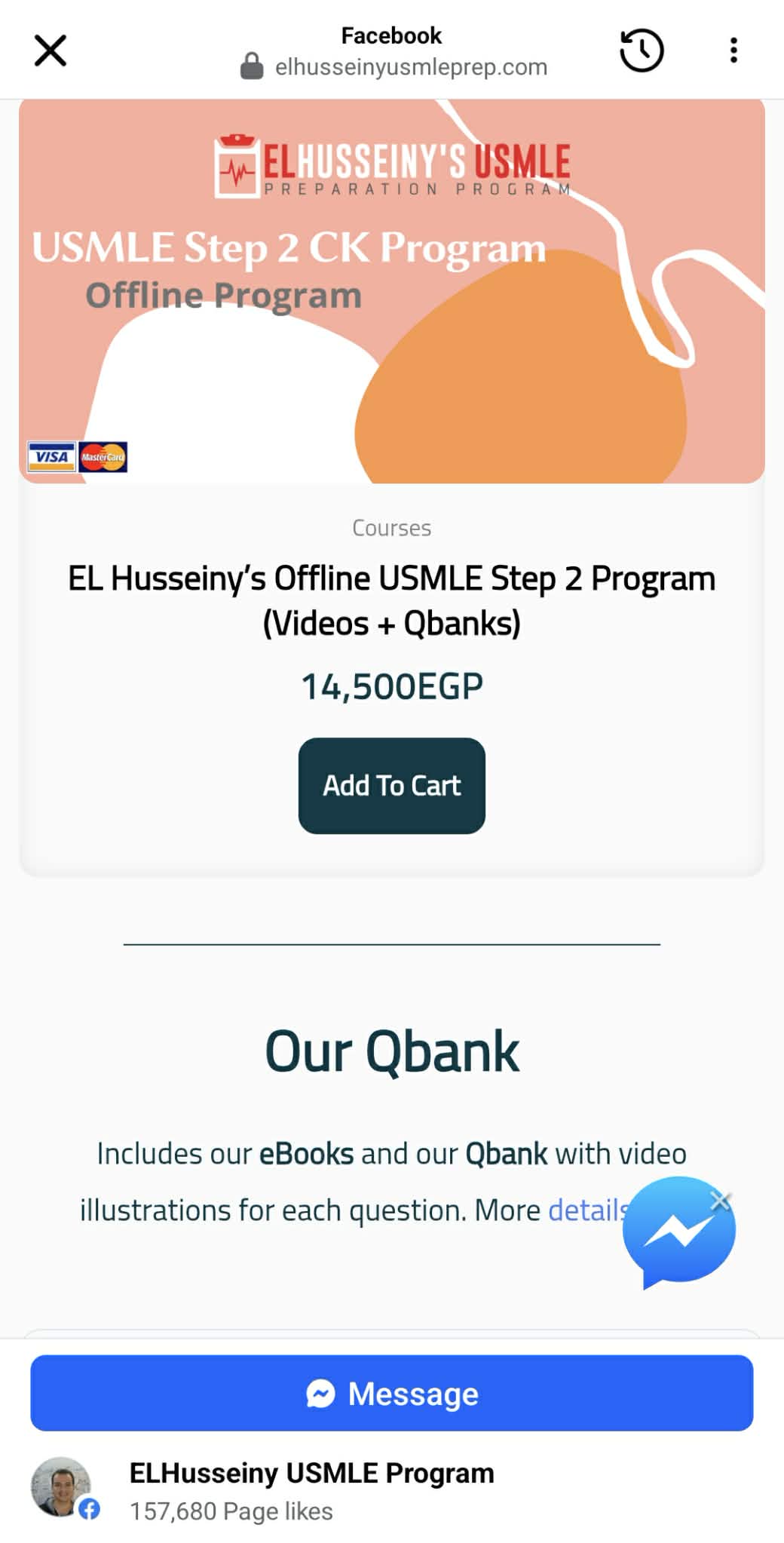Open the three-dot overflow menu
Viewport: 784px width, 1543px height.
[733, 51]
